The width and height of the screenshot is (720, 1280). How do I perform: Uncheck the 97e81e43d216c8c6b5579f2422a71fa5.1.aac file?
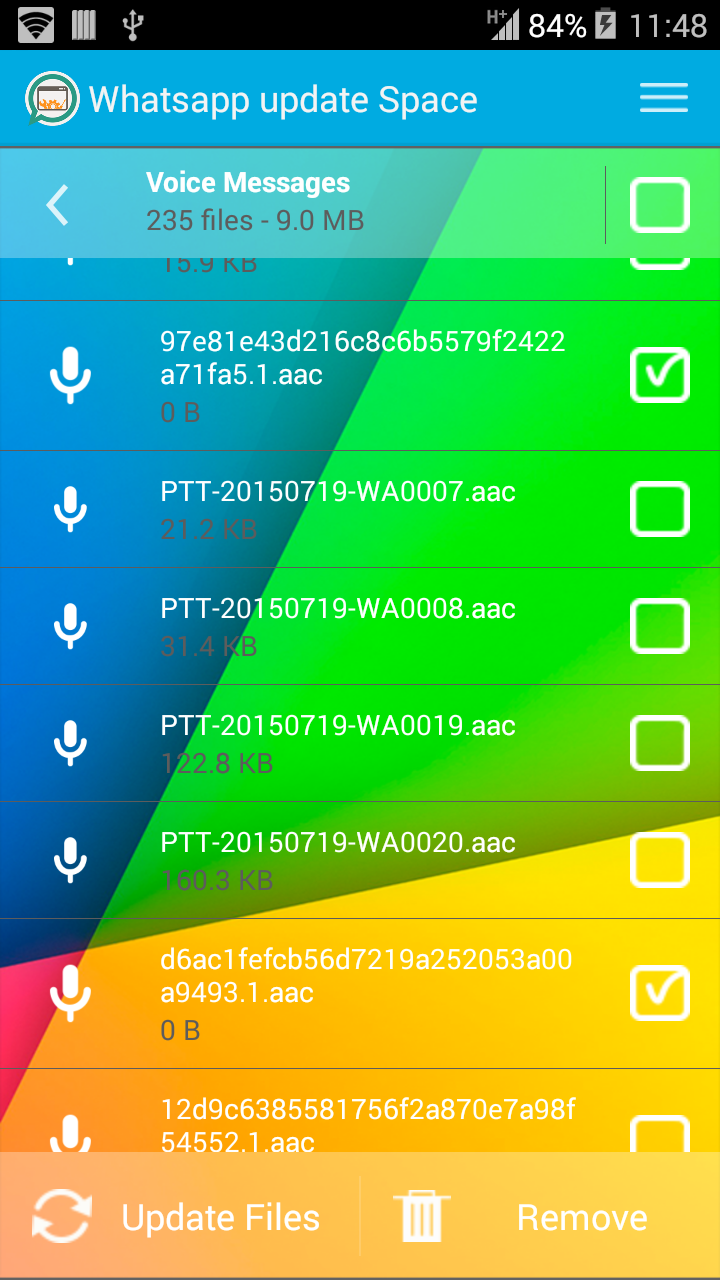[660, 375]
